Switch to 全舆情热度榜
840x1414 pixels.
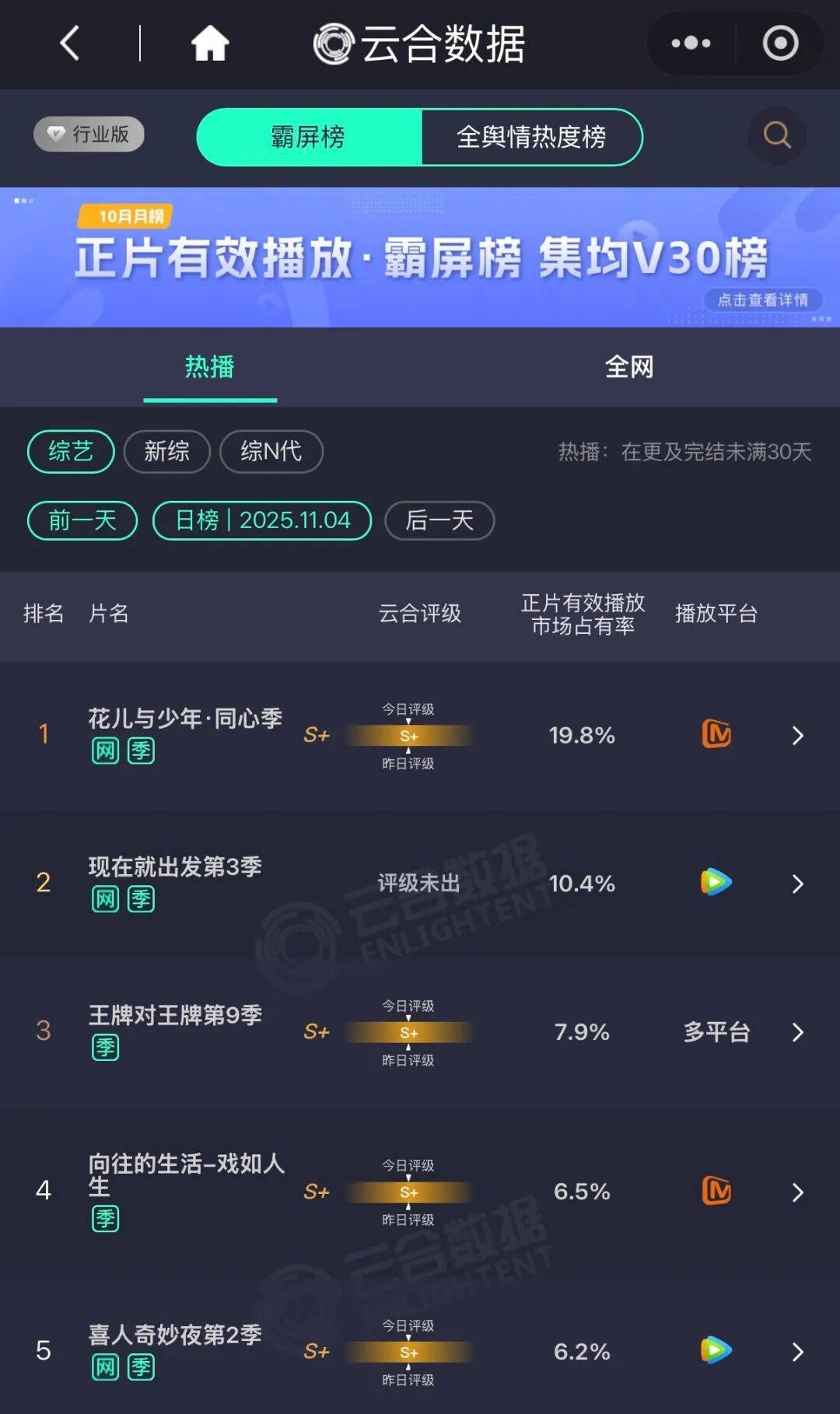point(531,137)
